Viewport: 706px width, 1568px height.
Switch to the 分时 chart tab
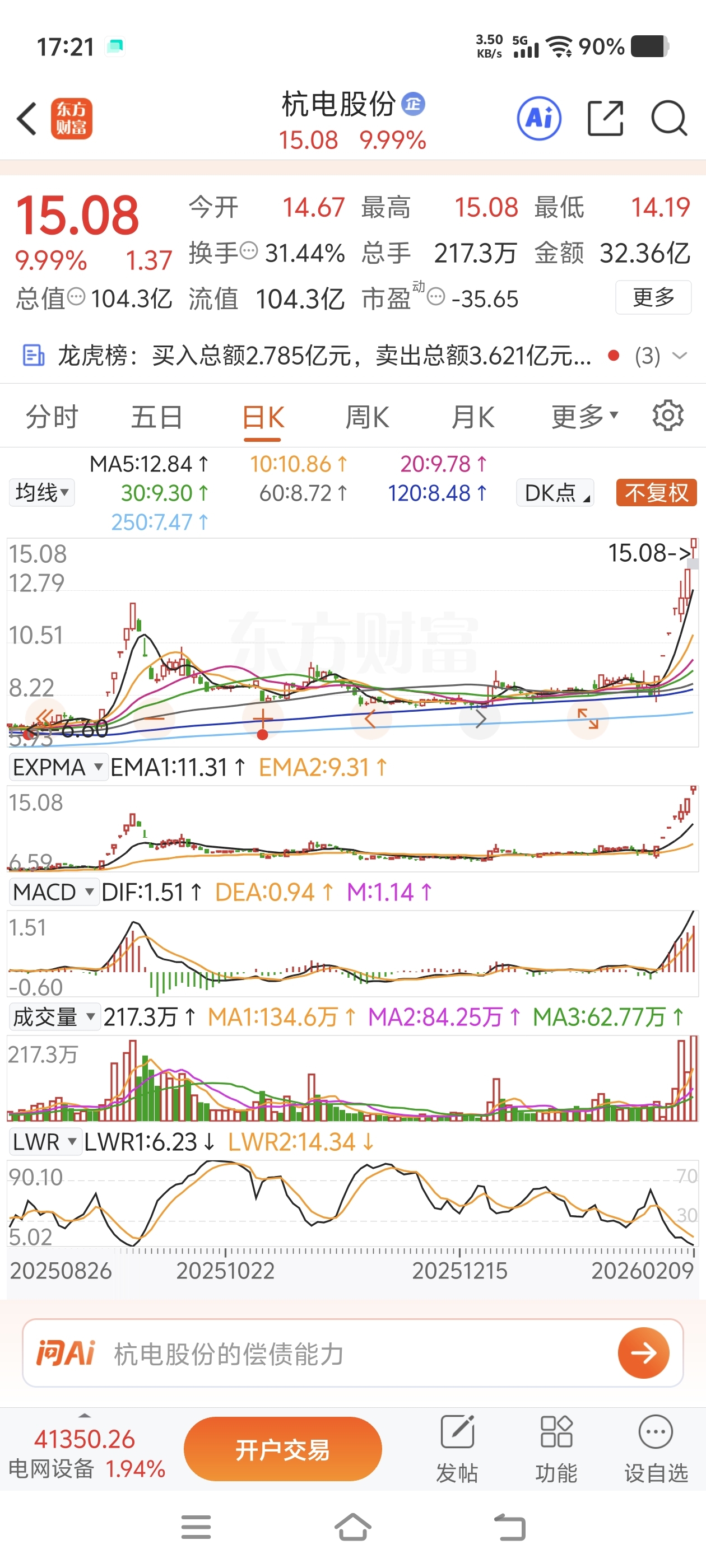(x=52, y=418)
